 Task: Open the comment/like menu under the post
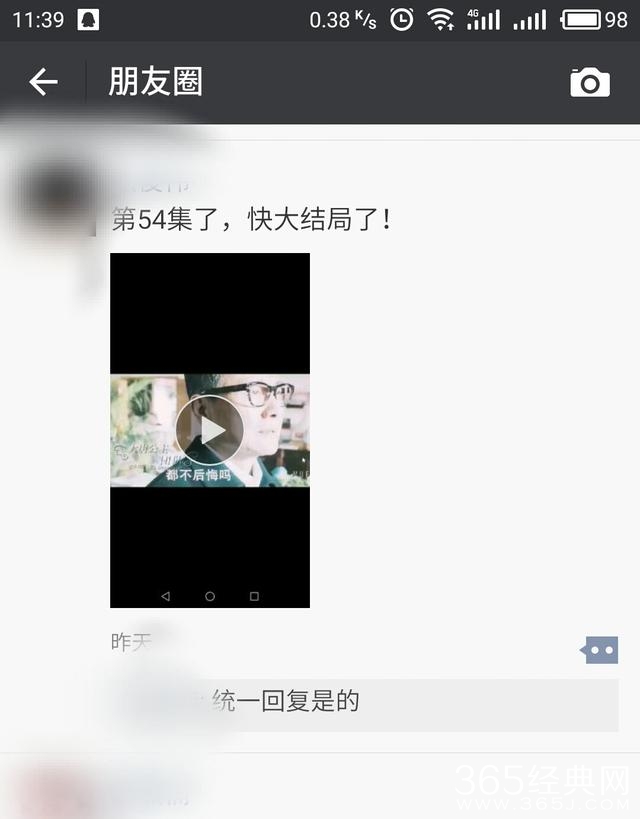point(600,650)
